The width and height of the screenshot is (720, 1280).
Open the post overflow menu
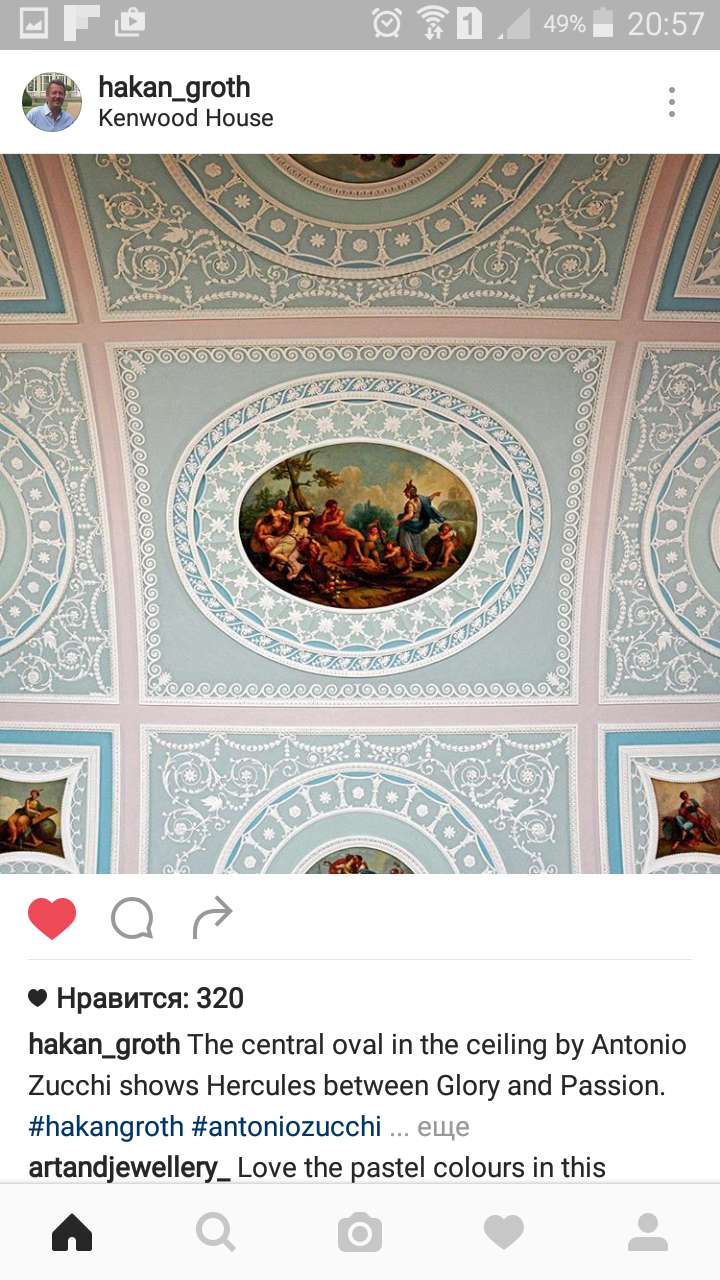pos(671,102)
